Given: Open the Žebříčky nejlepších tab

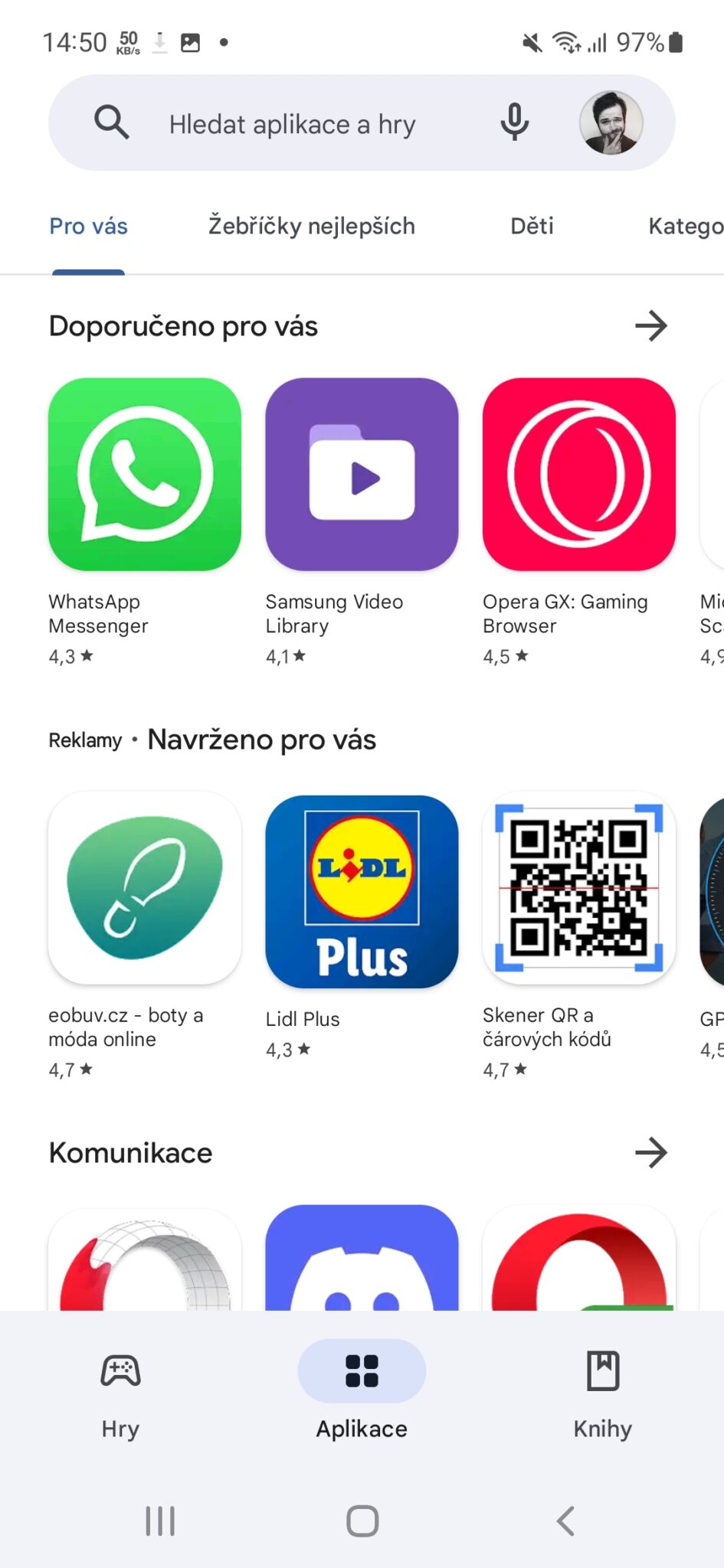Looking at the screenshot, I should click(311, 226).
